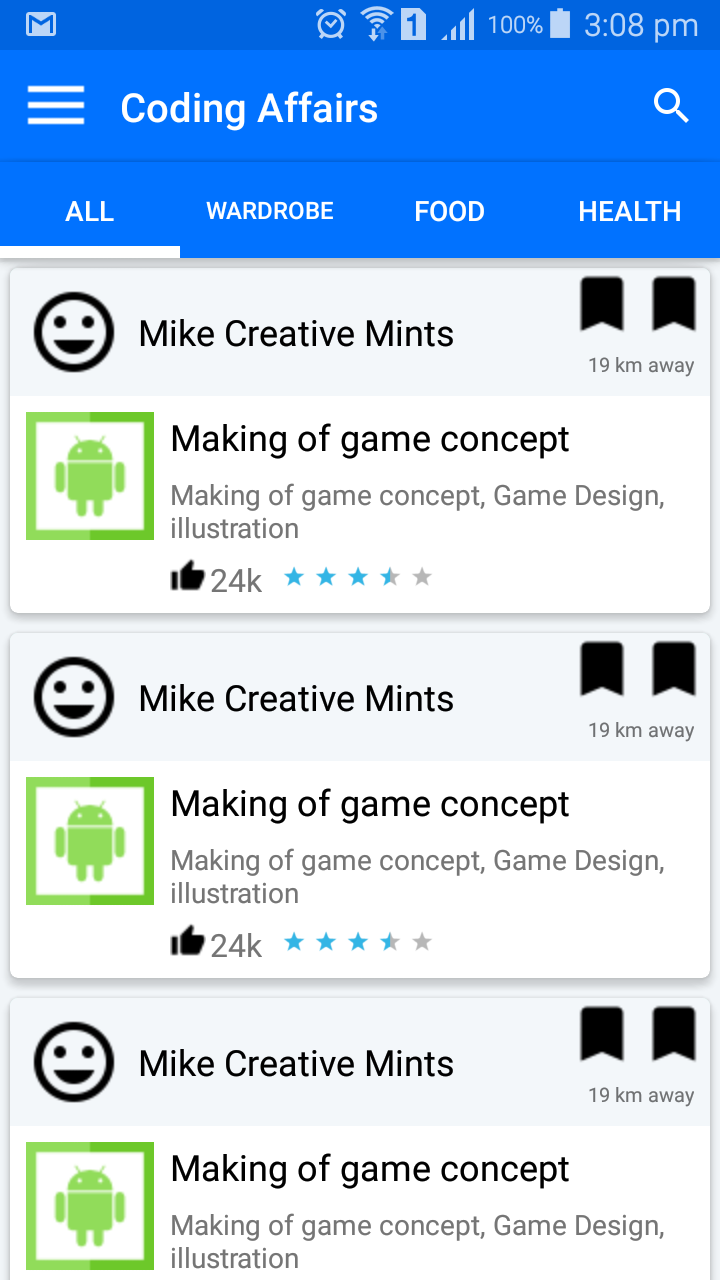Open search in the app bar
Viewport: 720px width, 1280px height.
(x=671, y=105)
